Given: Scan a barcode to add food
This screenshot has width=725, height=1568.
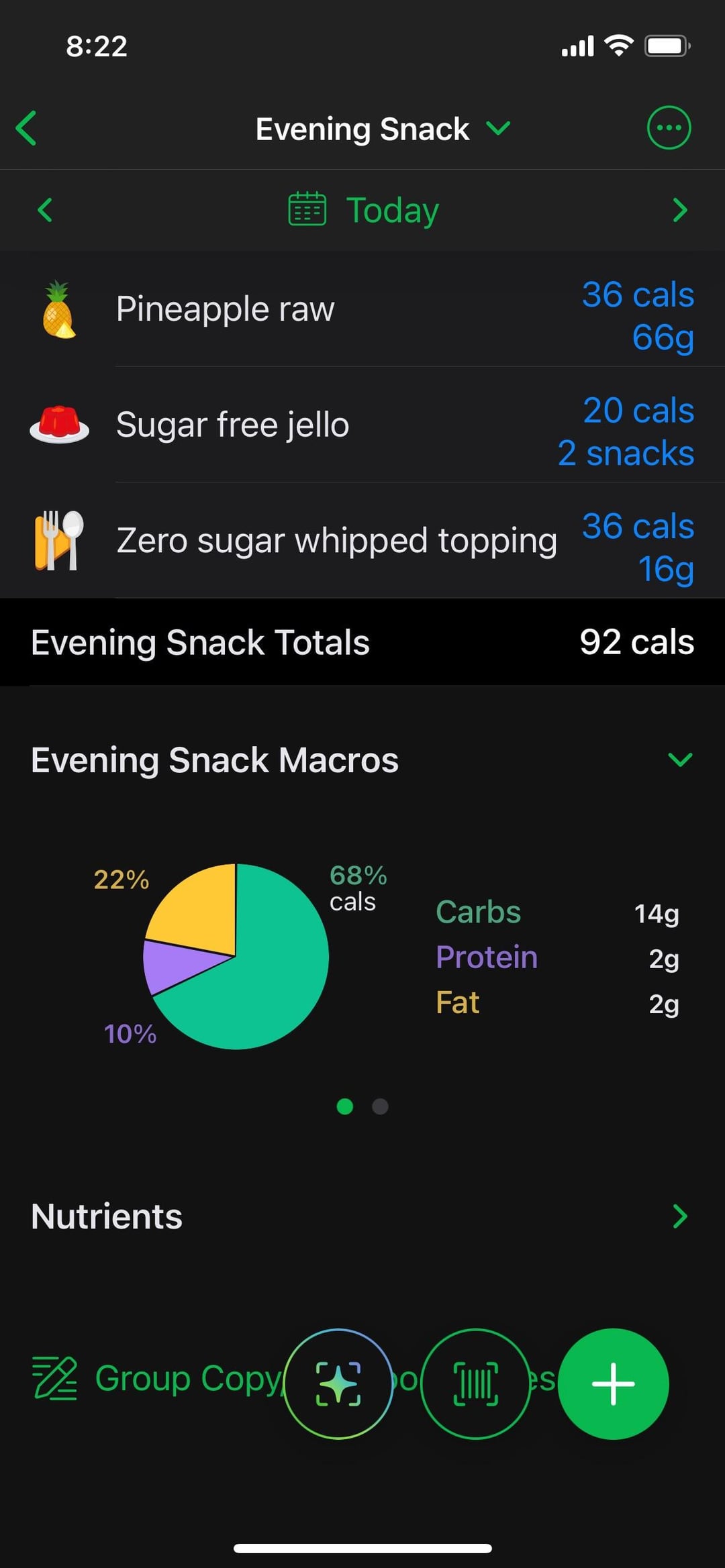Looking at the screenshot, I should point(476,1383).
